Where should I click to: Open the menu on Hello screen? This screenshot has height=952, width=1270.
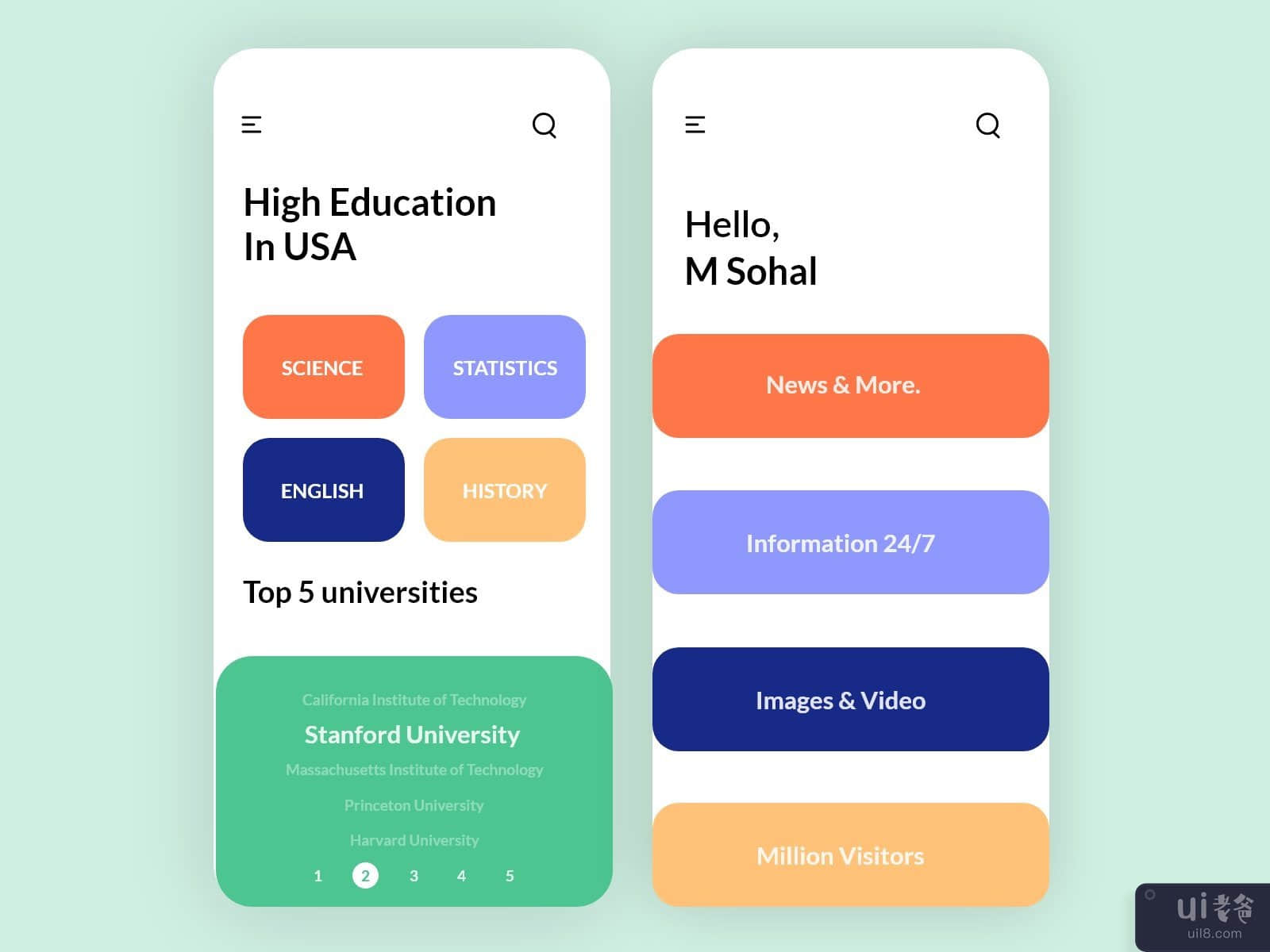click(695, 125)
